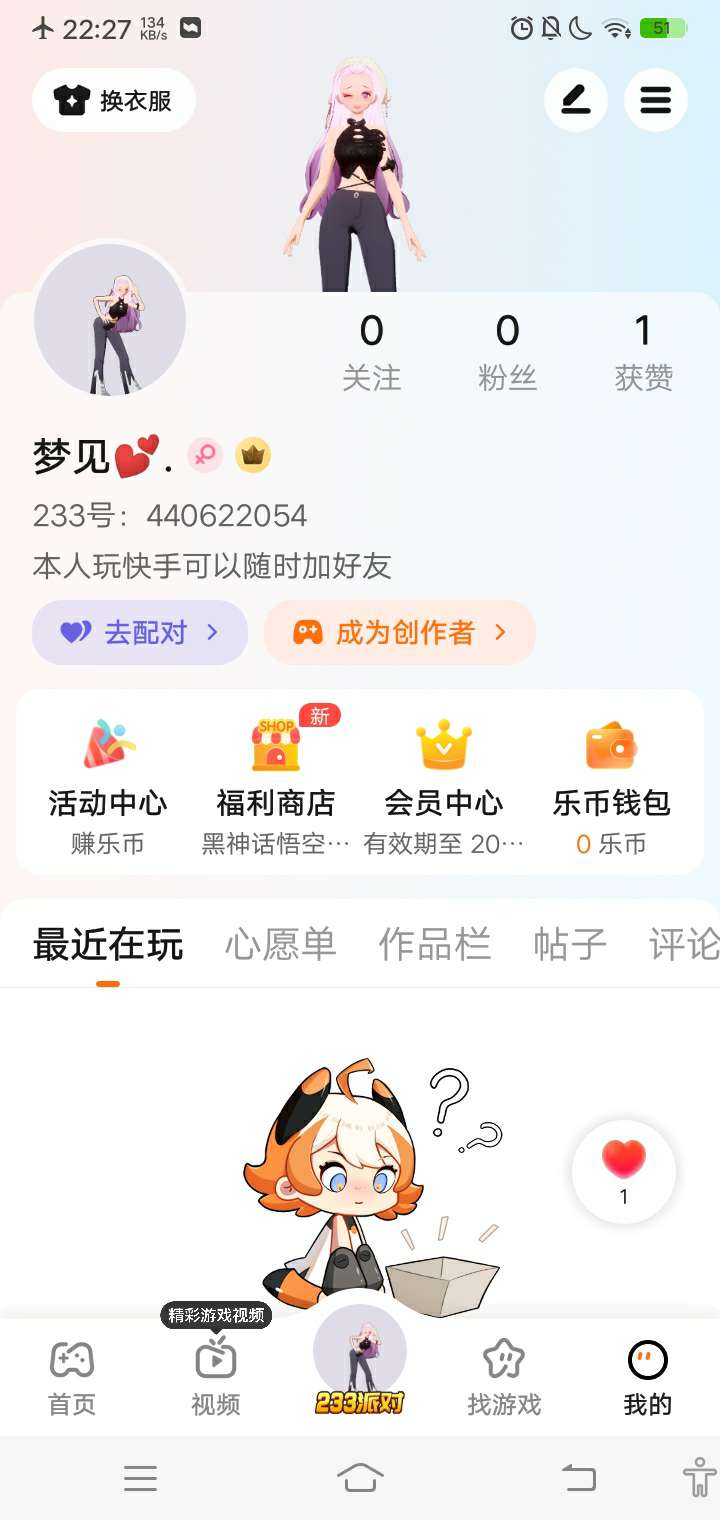Open the hamburger menu icon
The width and height of the screenshot is (720, 1520).
(x=655, y=100)
